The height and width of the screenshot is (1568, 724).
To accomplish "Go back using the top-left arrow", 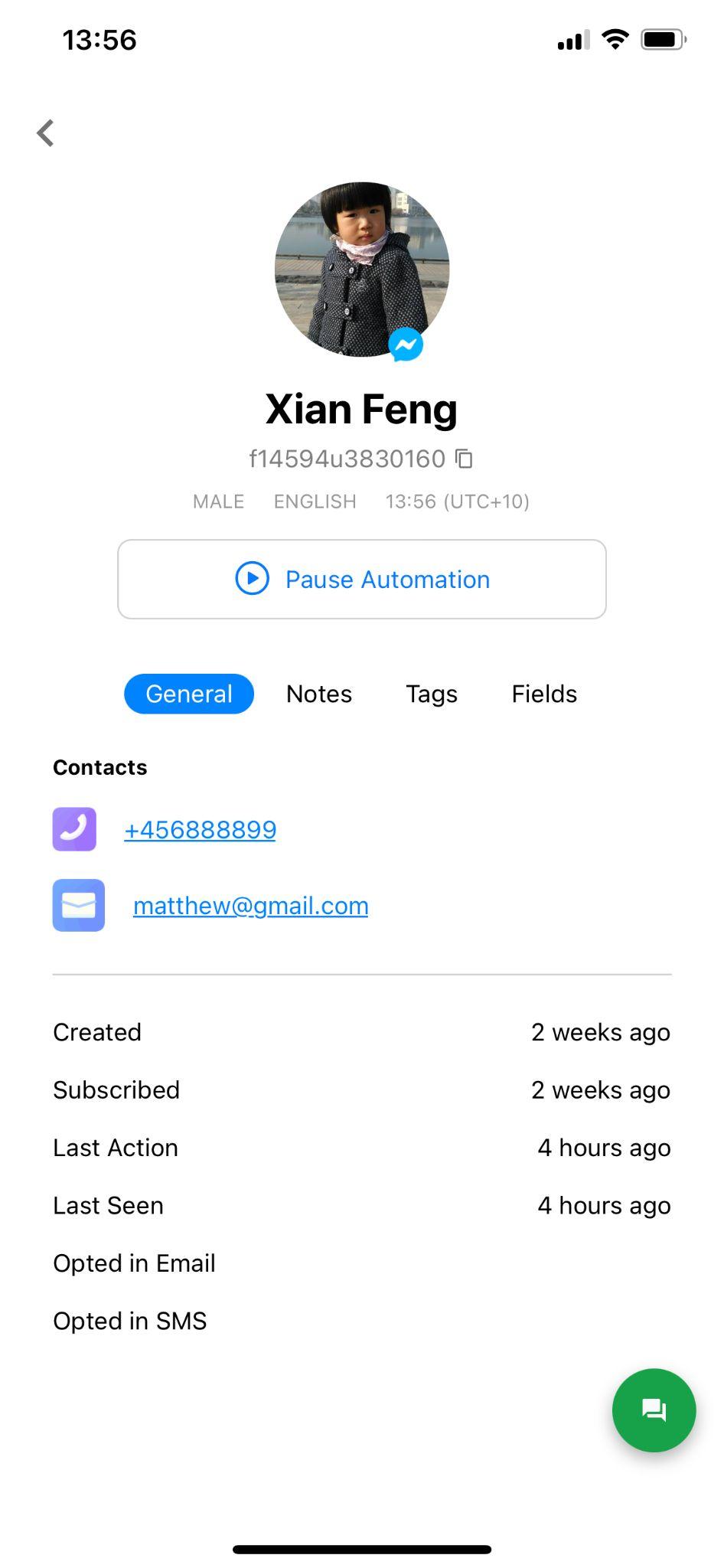I will tap(46, 133).
